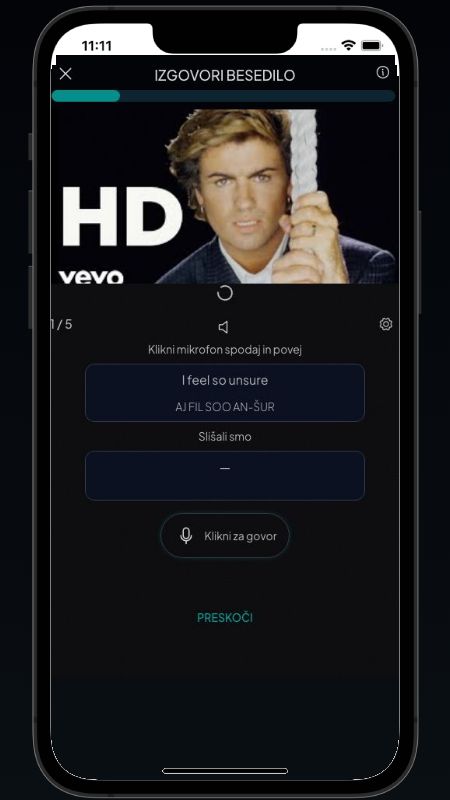
Task: Play the phrase audio with speaker icon
Action: tap(223, 327)
